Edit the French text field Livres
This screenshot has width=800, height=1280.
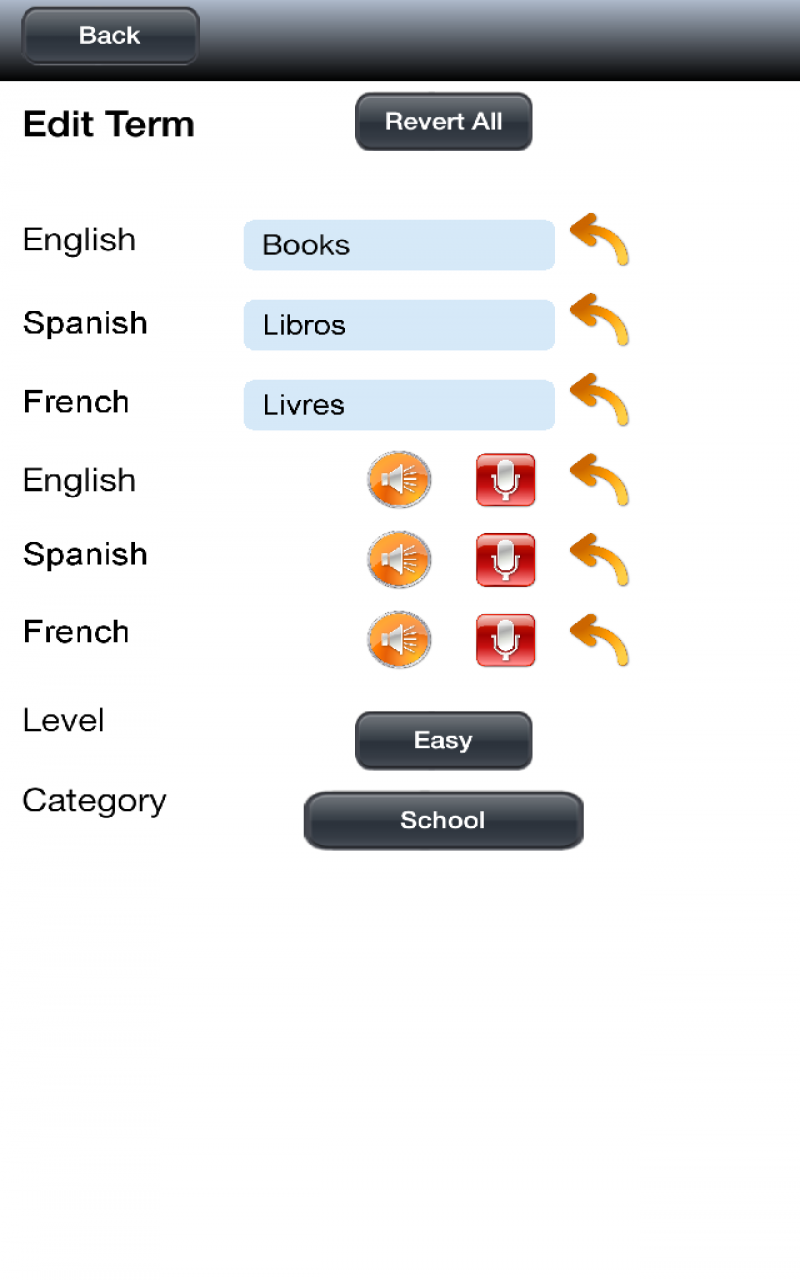click(399, 405)
